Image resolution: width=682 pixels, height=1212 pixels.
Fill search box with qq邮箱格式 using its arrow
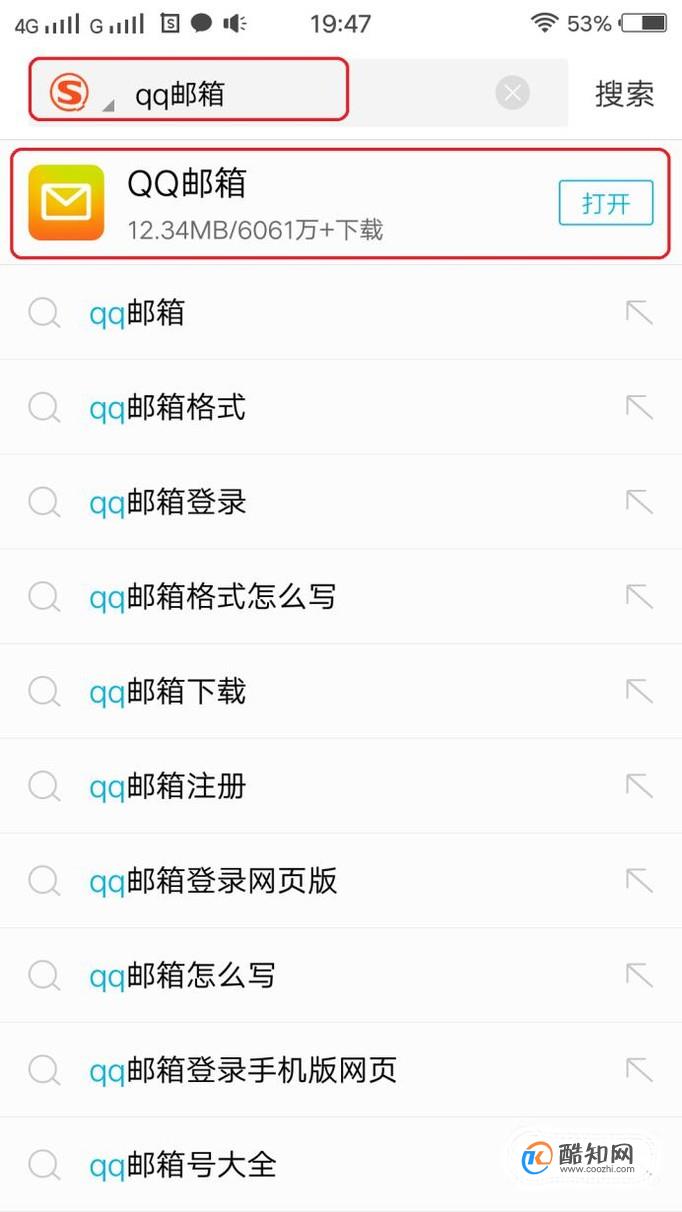tap(638, 407)
